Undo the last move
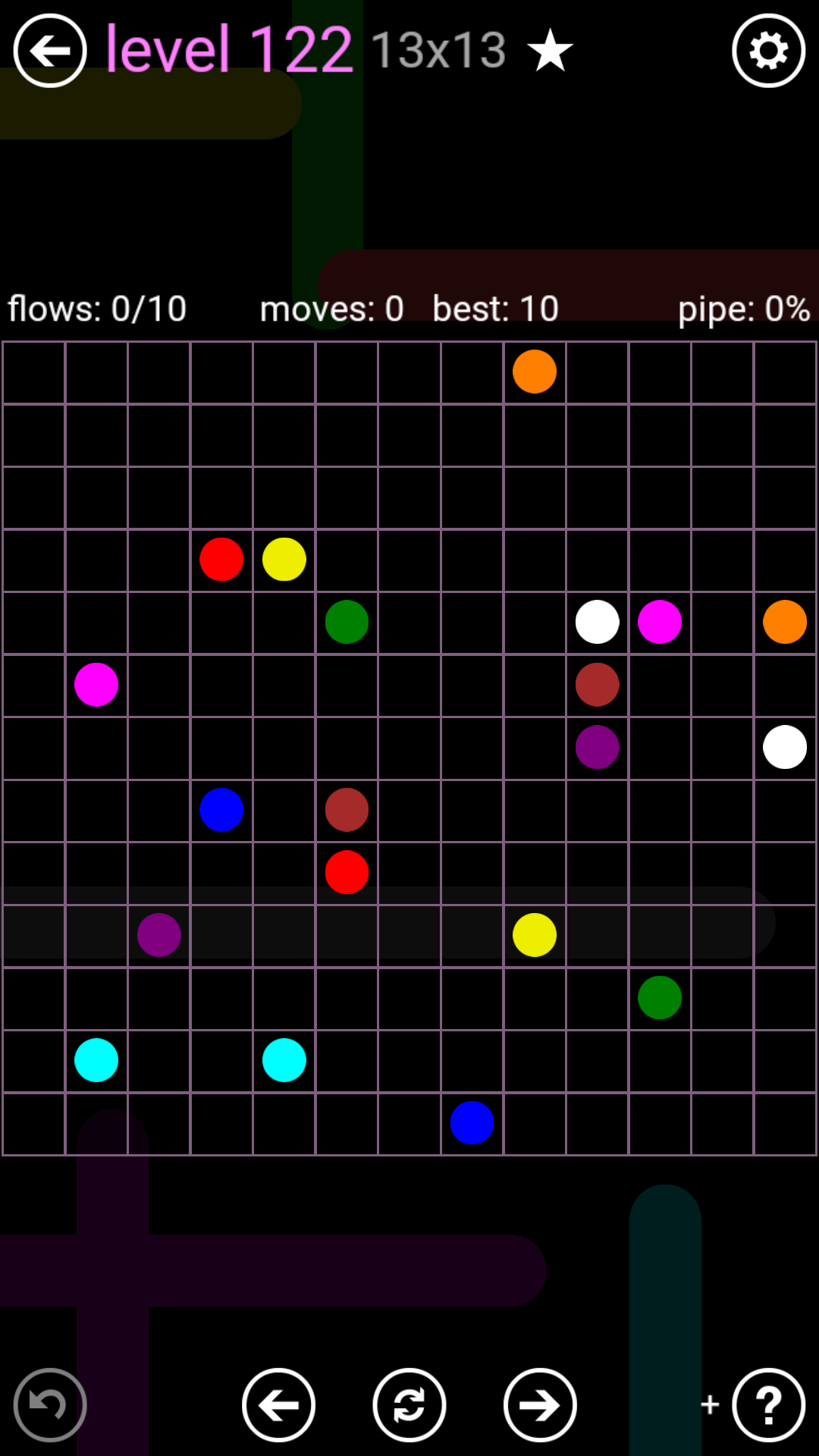 coord(50,1405)
